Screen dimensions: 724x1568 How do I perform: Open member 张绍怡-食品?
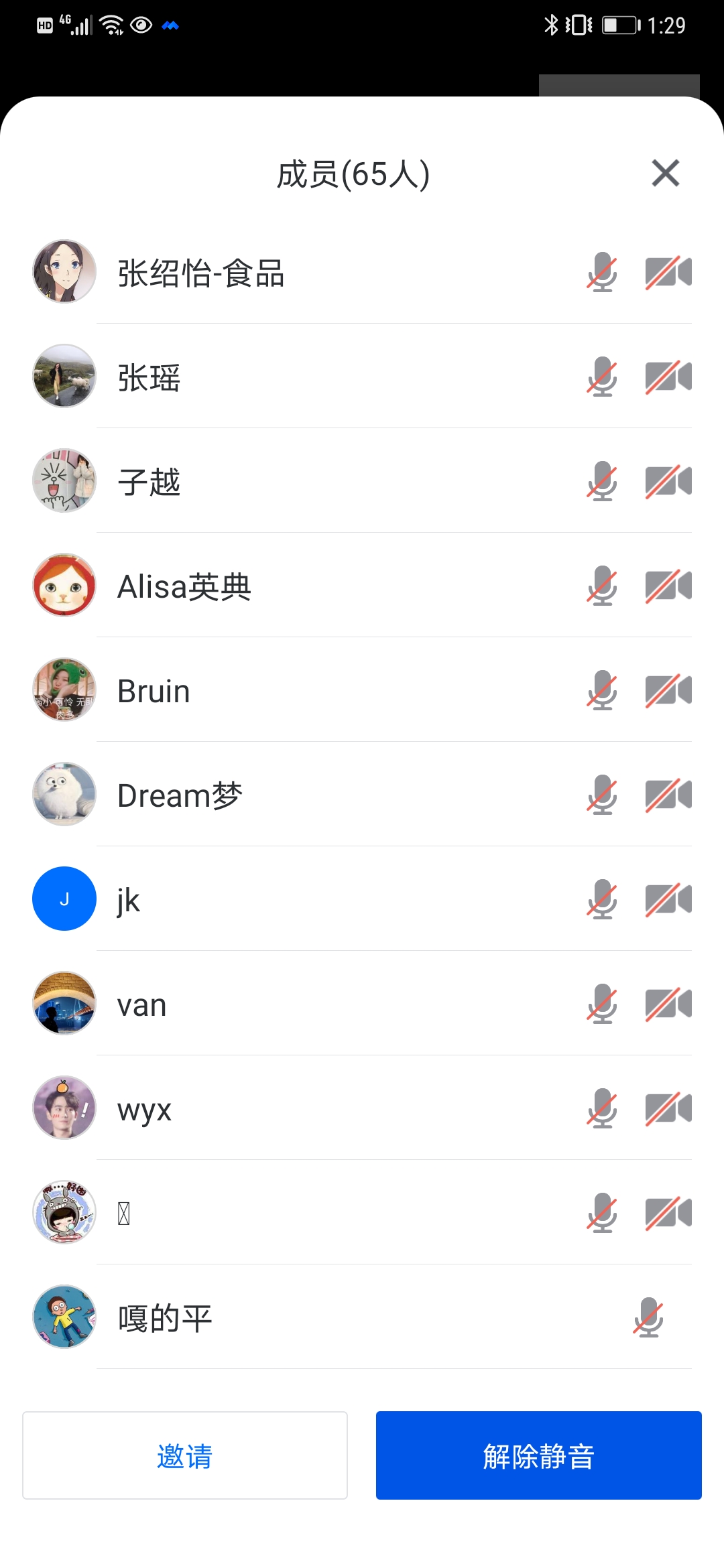click(201, 273)
